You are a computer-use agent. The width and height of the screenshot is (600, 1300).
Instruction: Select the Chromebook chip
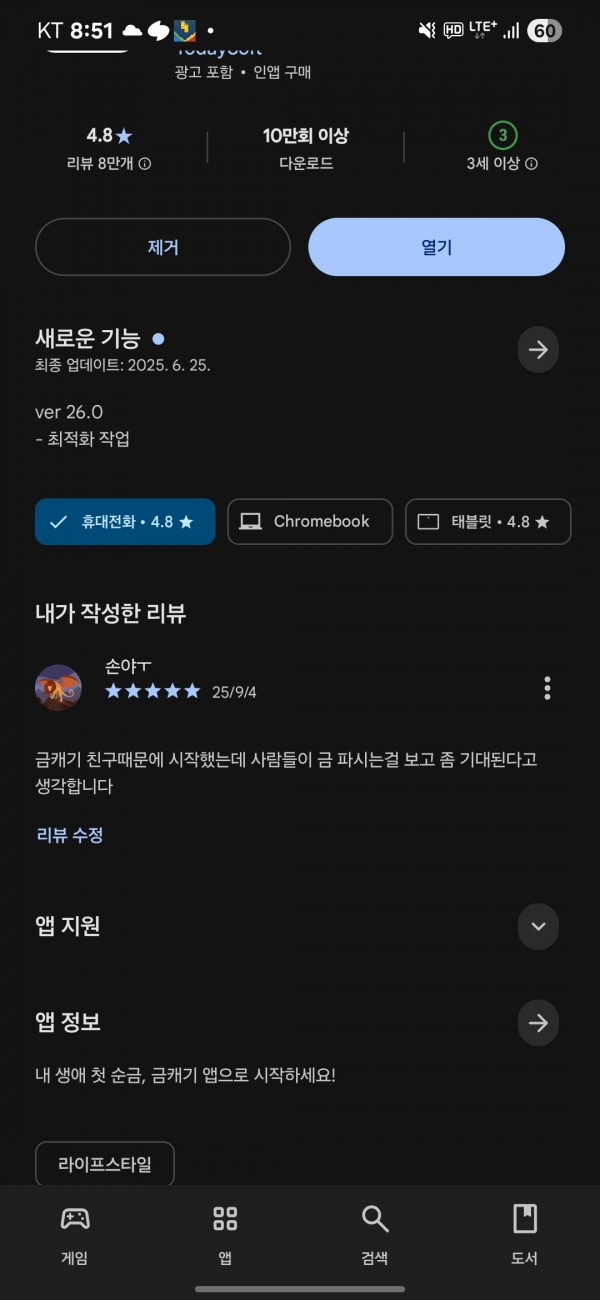click(x=310, y=522)
